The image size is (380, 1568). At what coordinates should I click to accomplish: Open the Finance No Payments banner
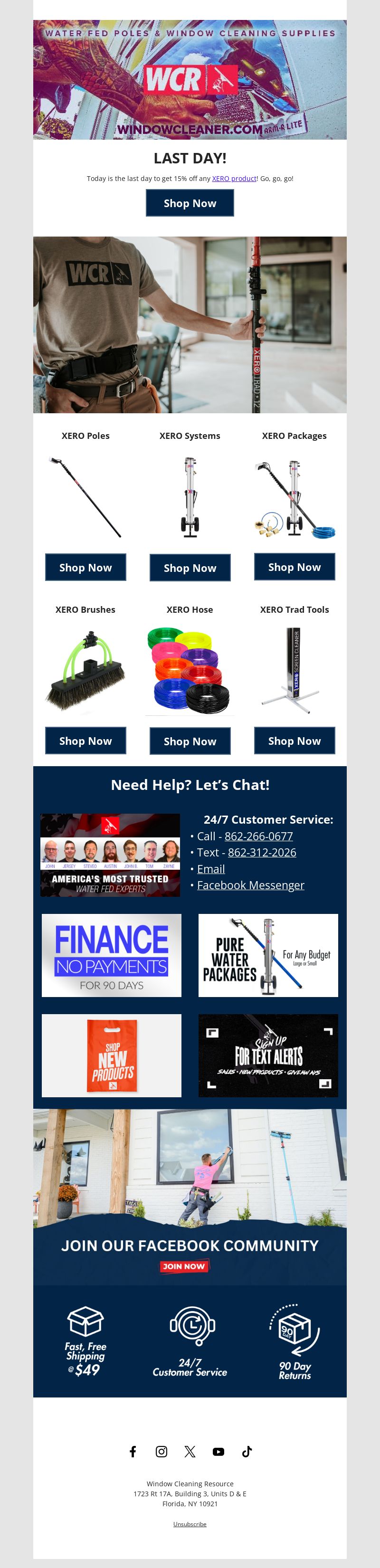tap(112, 955)
